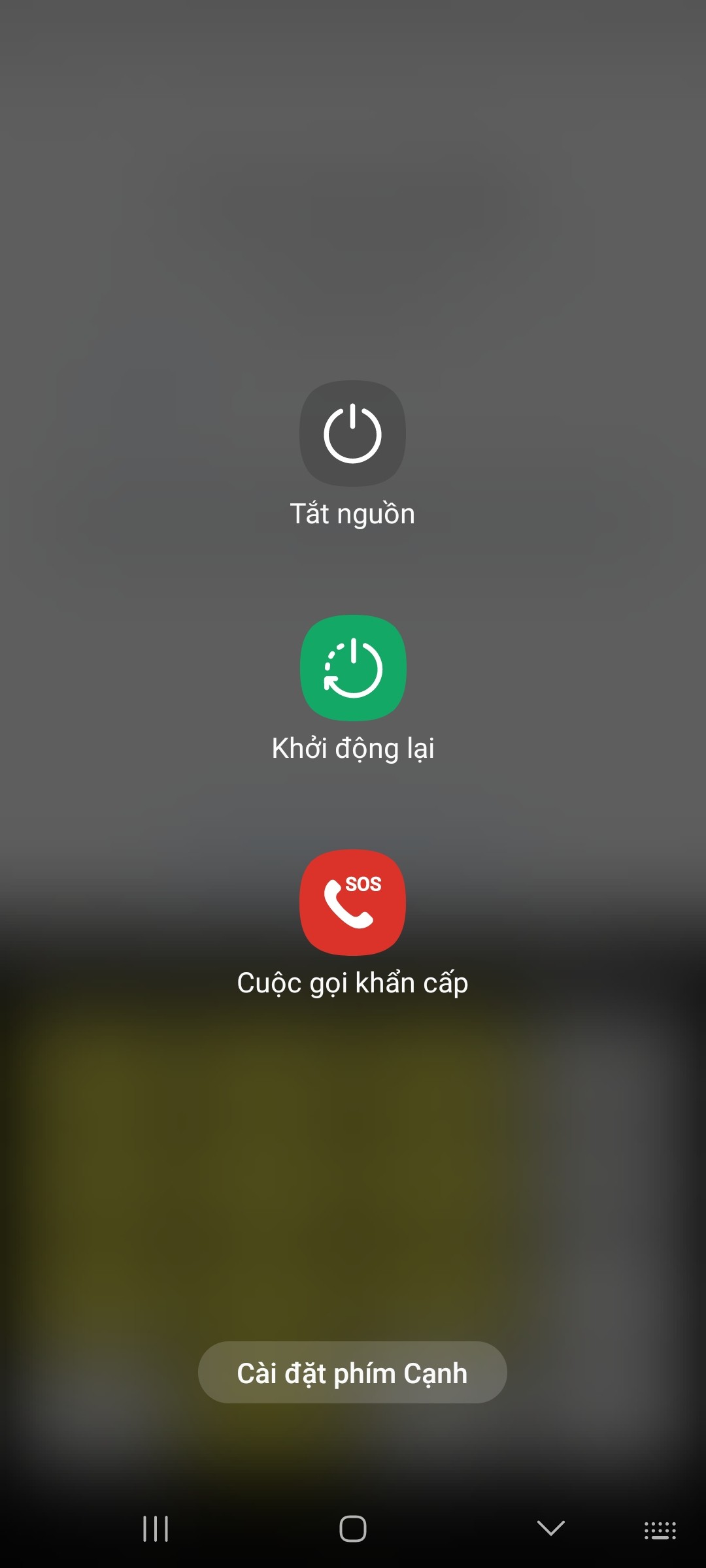Select Khởi động lại to restart
Screen dimensions: 706x1568
[x=353, y=668]
